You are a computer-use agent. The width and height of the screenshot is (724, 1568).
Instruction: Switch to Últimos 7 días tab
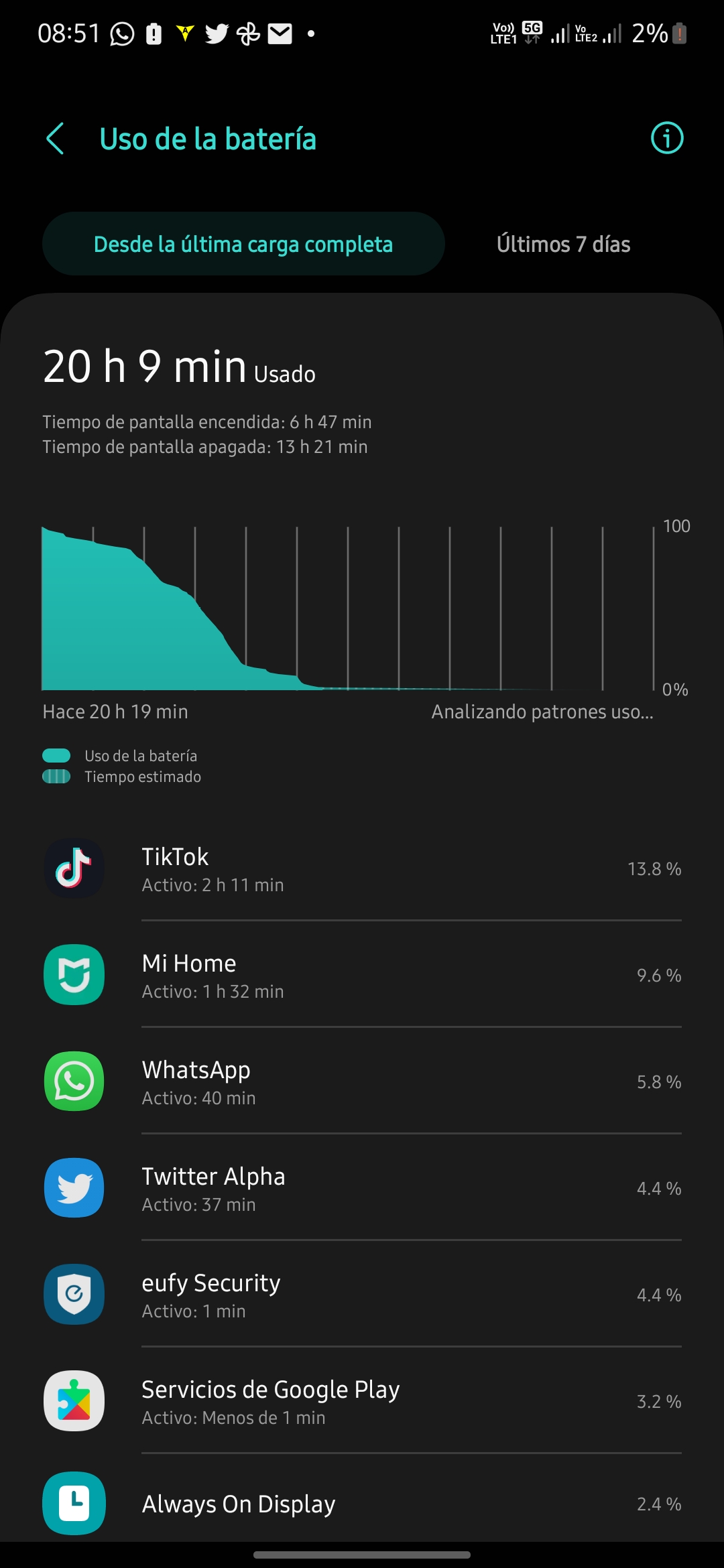[563, 244]
